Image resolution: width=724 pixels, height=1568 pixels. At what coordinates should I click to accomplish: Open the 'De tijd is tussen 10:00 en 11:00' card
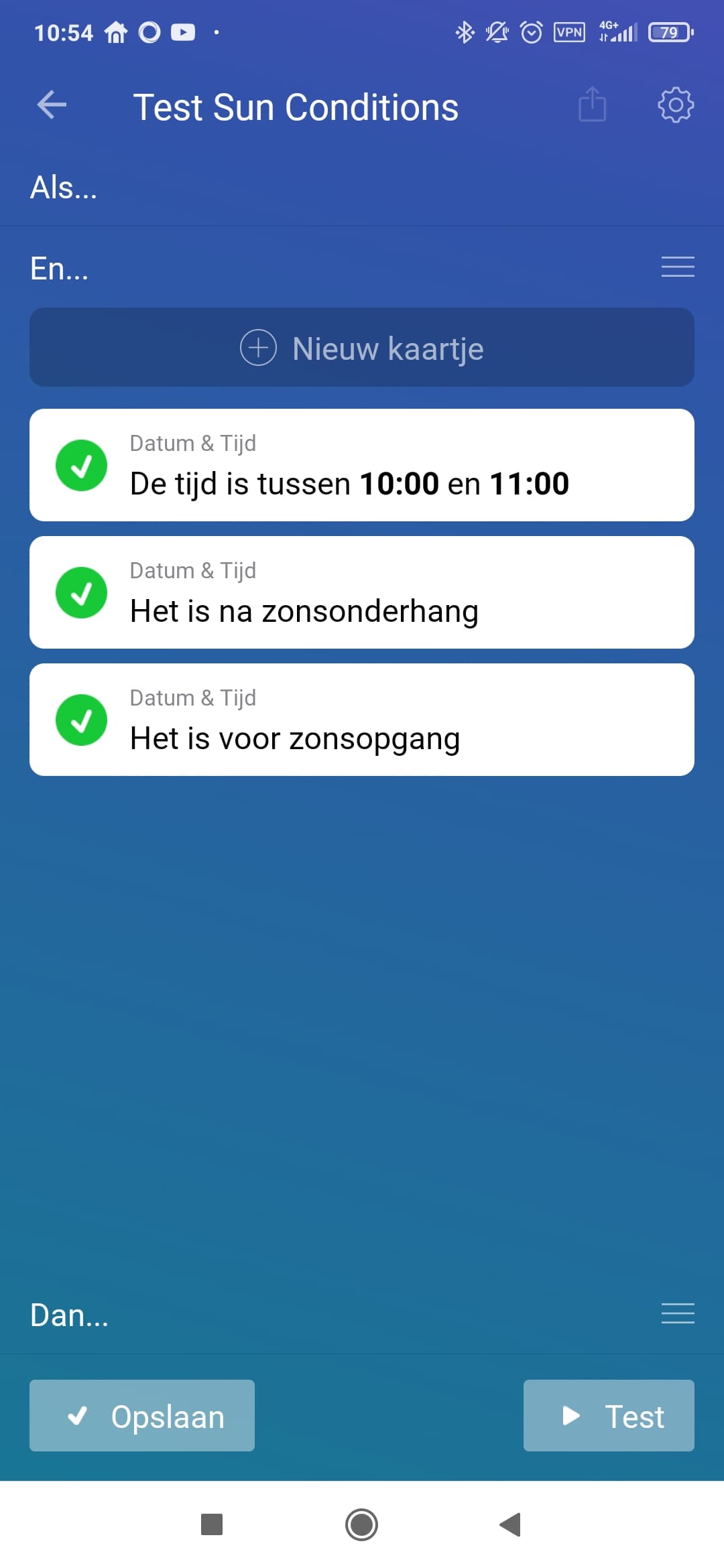pos(362,465)
